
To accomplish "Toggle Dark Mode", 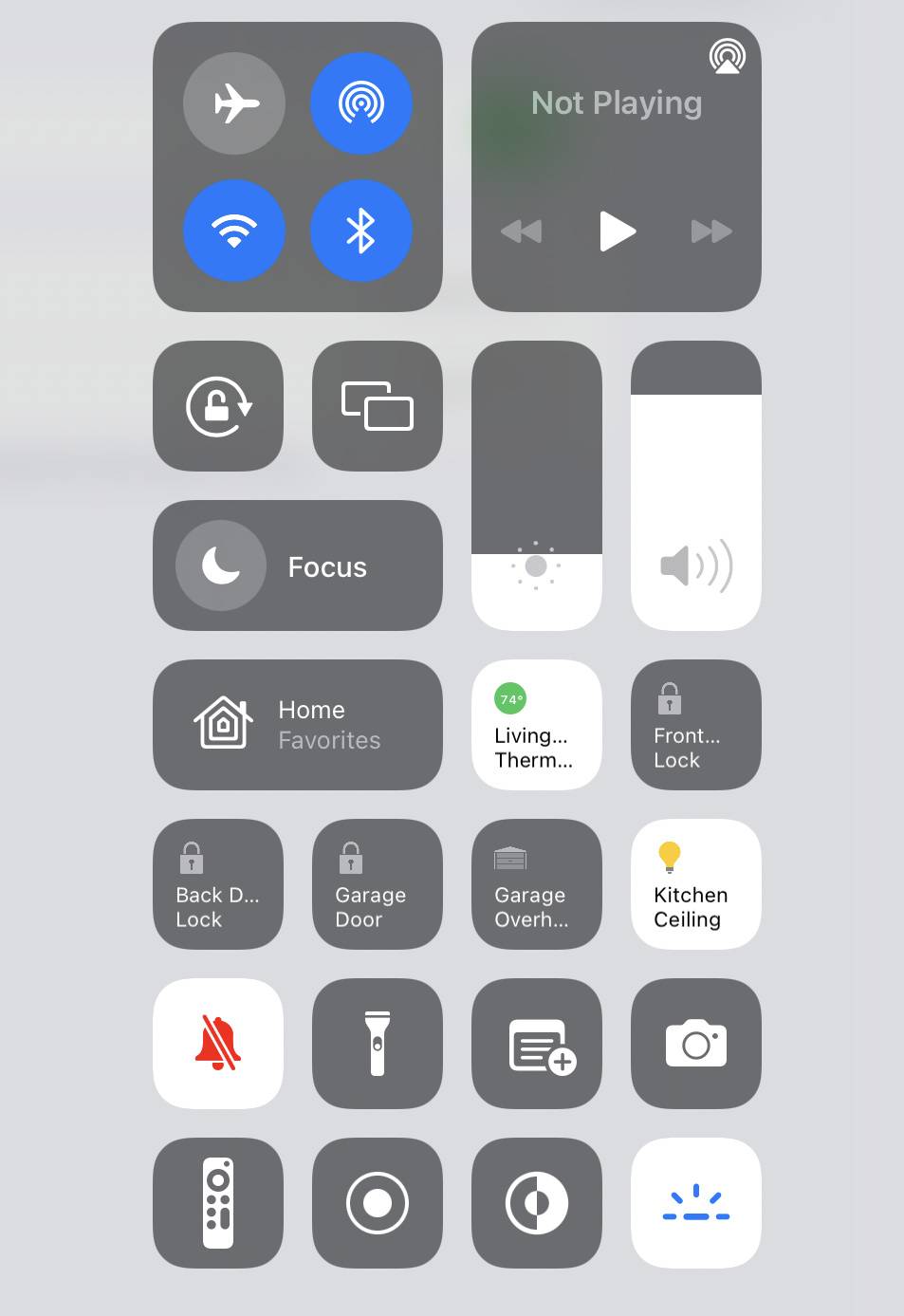I will tap(536, 1202).
